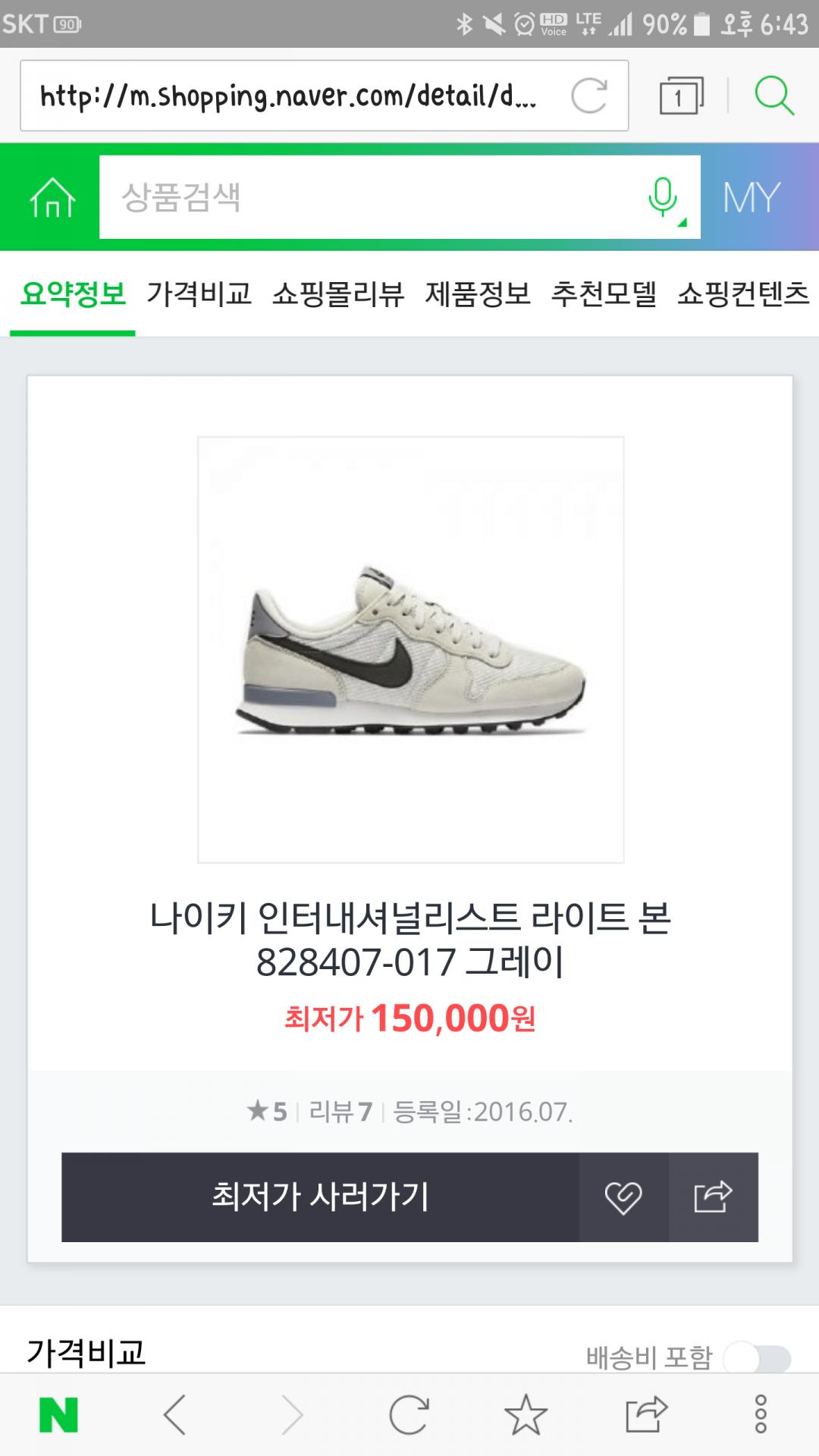Screen dimensions: 819x1456
Task: Share this product via the share icon
Action: [x=714, y=1197]
